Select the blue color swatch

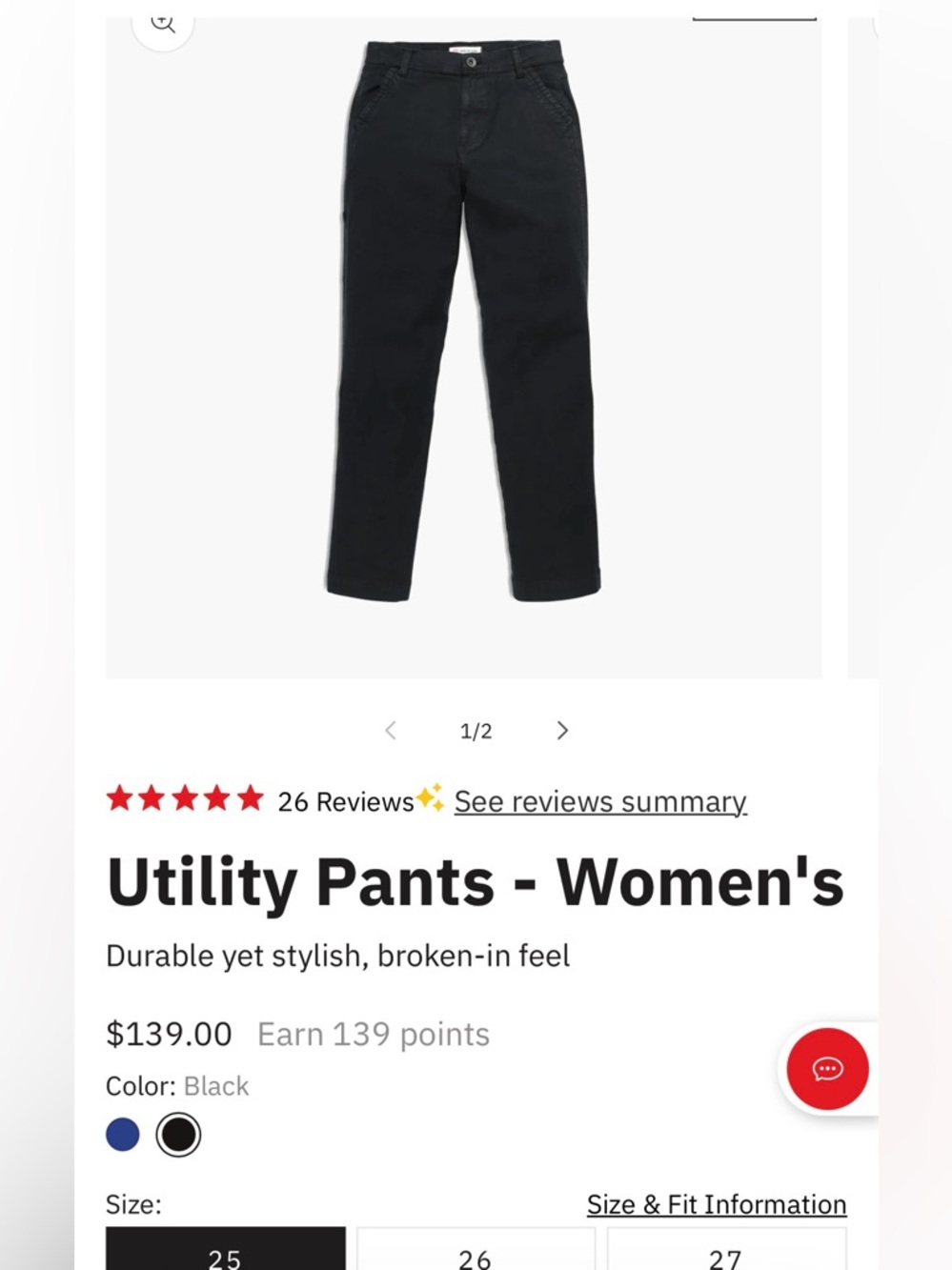point(122,1134)
